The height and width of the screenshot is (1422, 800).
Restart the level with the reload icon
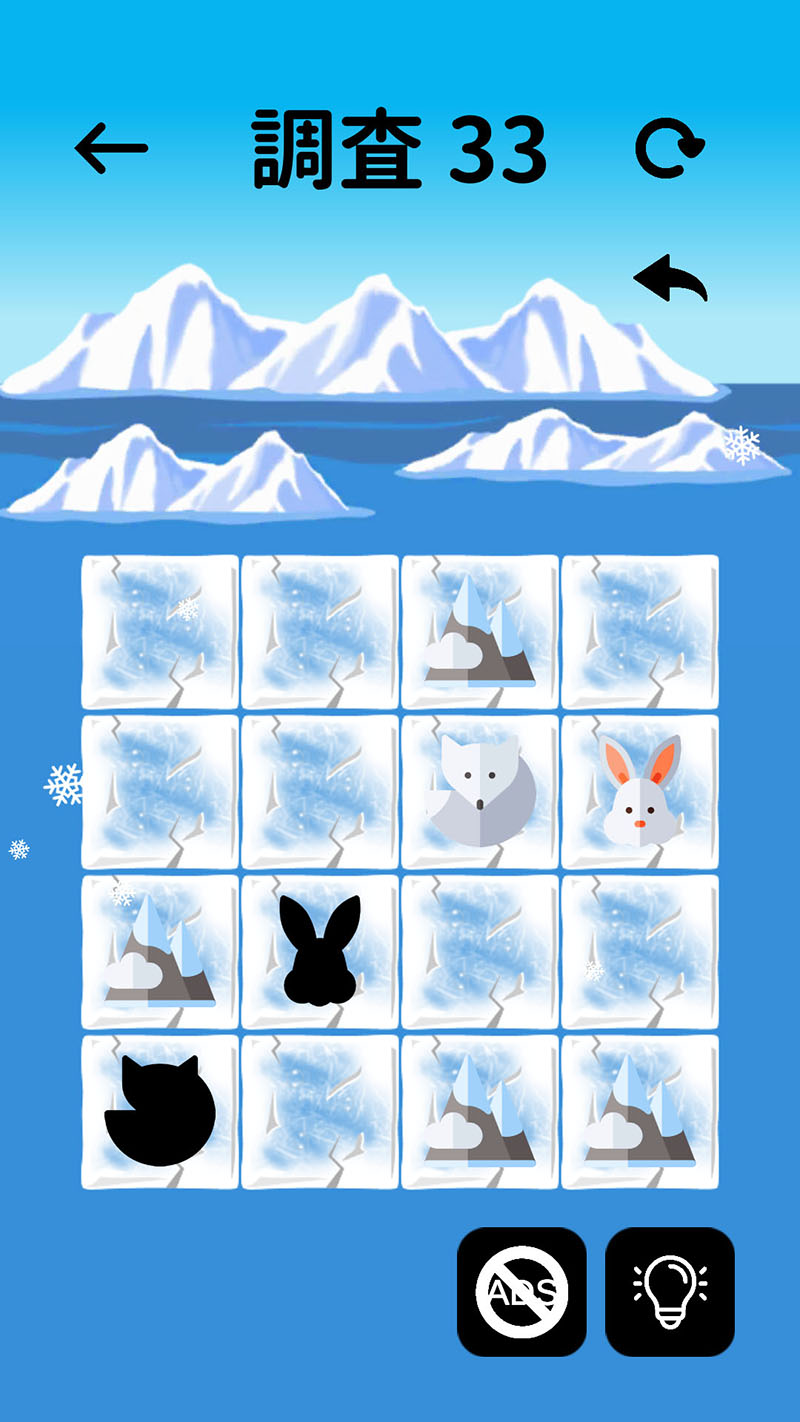click(670, 149)
